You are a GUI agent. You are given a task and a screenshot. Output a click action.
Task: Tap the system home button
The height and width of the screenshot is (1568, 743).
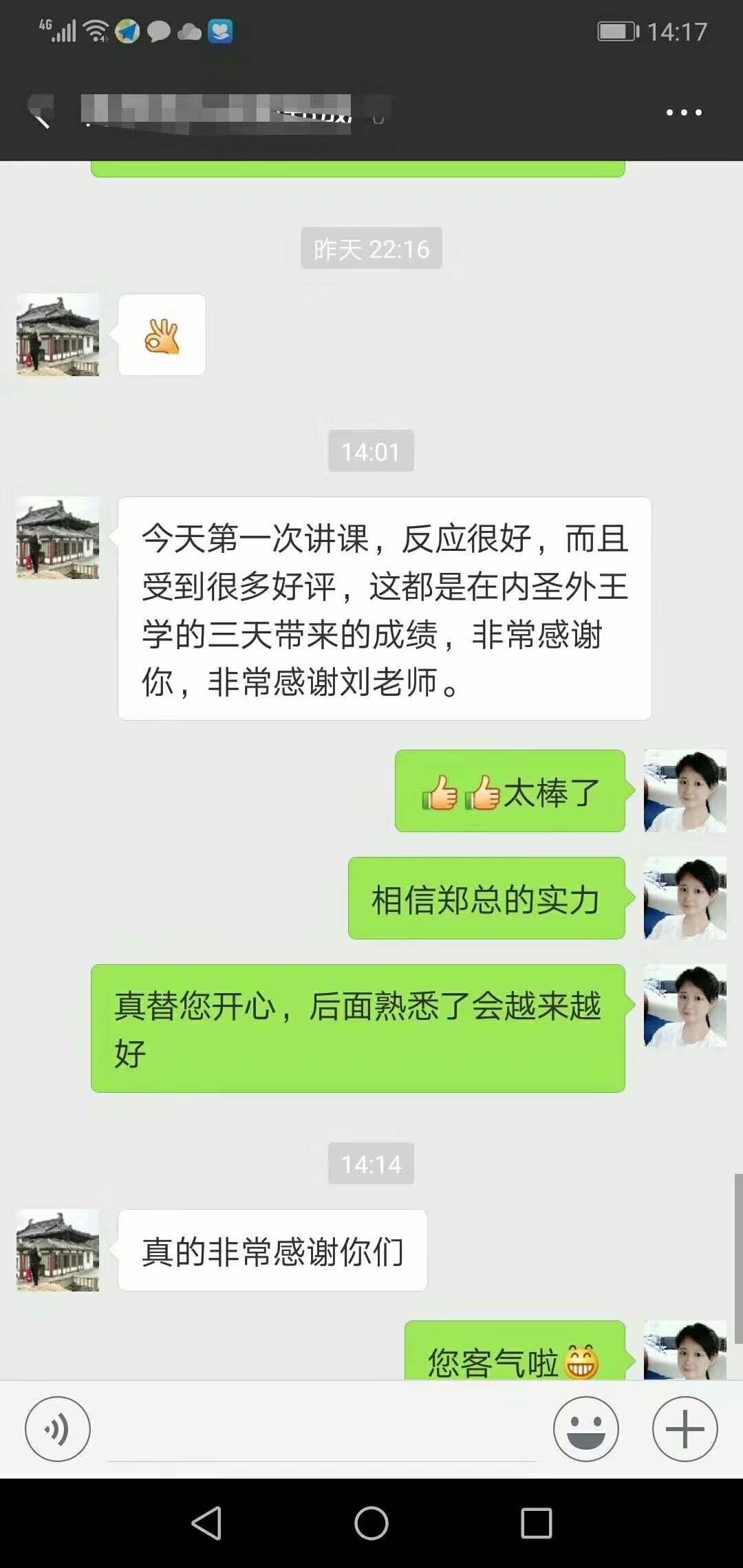[371, 1523]
